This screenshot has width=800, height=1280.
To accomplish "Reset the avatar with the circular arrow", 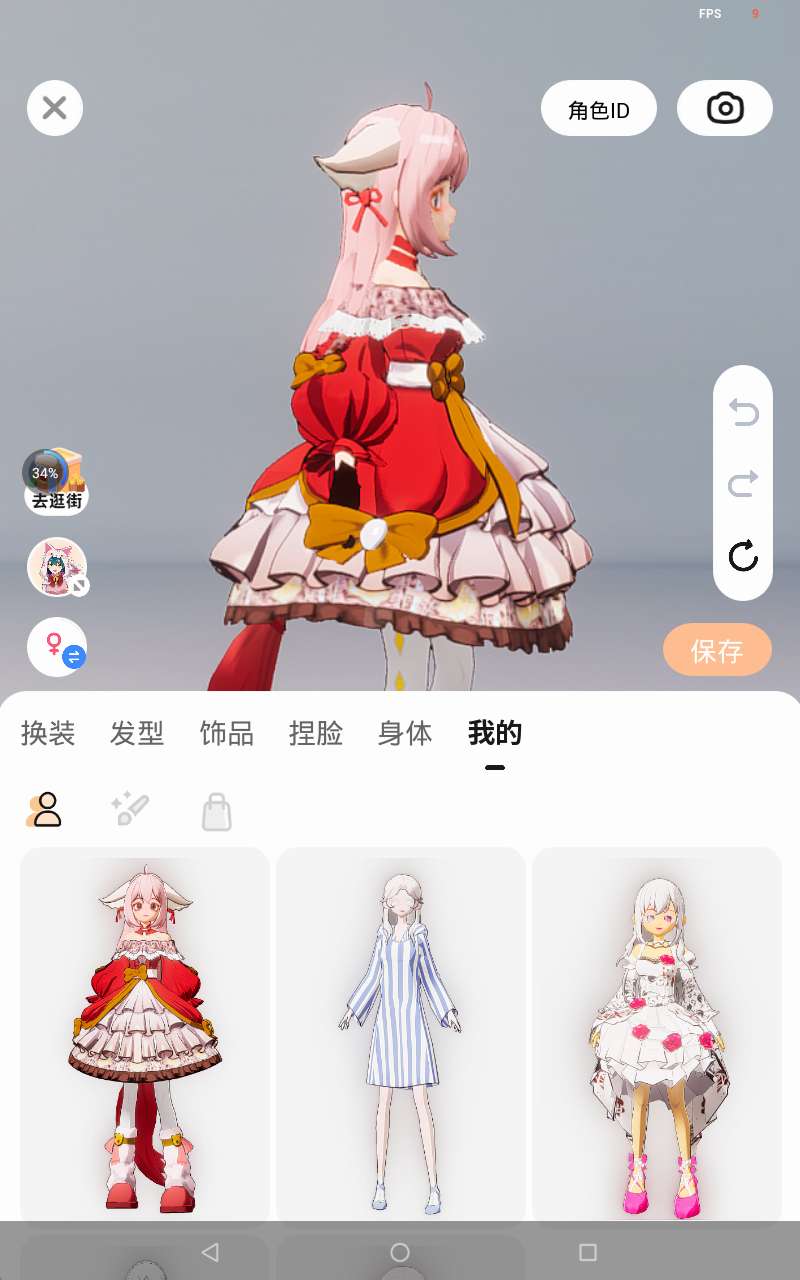I will click(743, 555).
